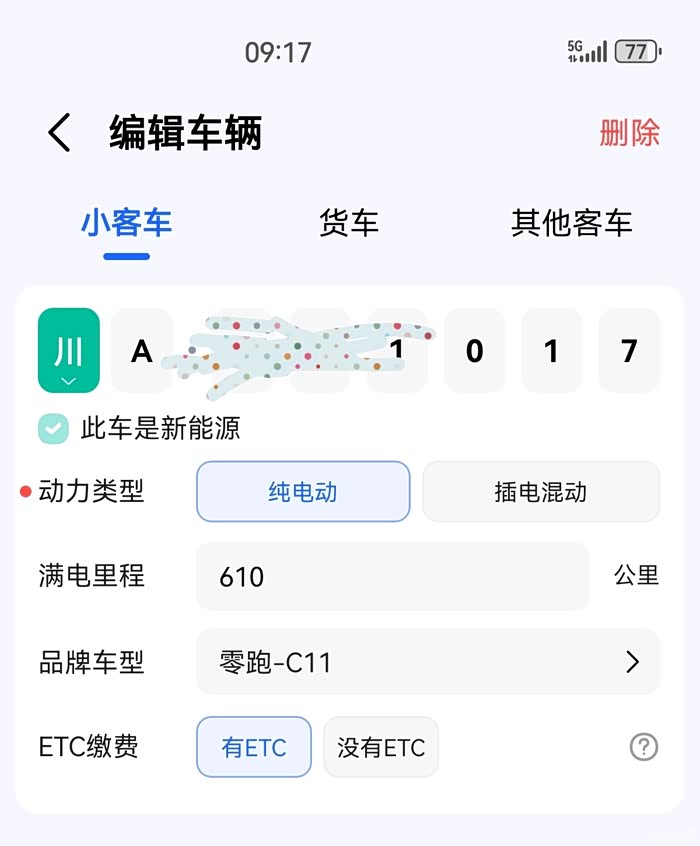Edit the last plate digit 7
Screen dimensions: 700x846
click(x=629, y=350)
